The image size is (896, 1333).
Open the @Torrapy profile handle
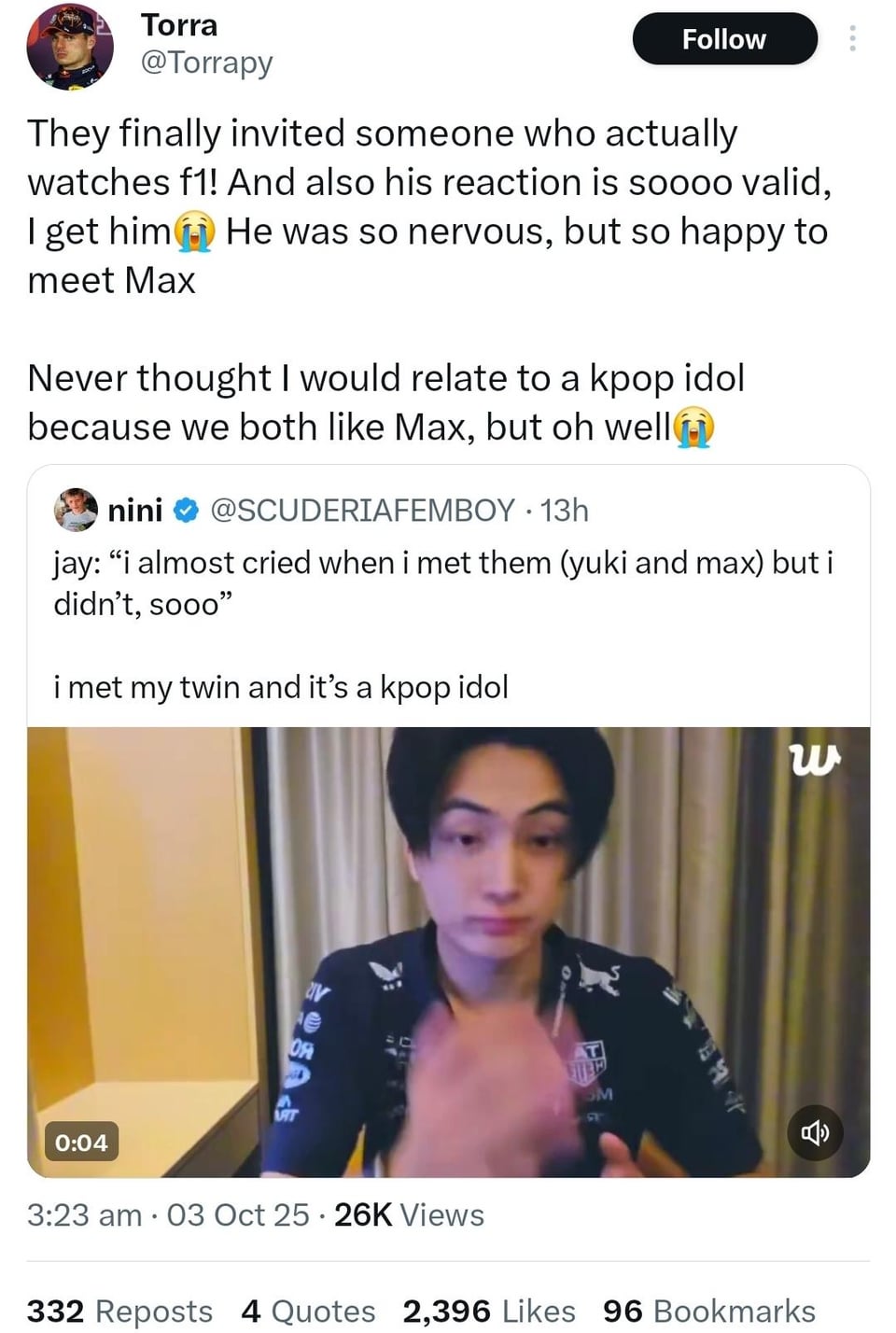206,63
